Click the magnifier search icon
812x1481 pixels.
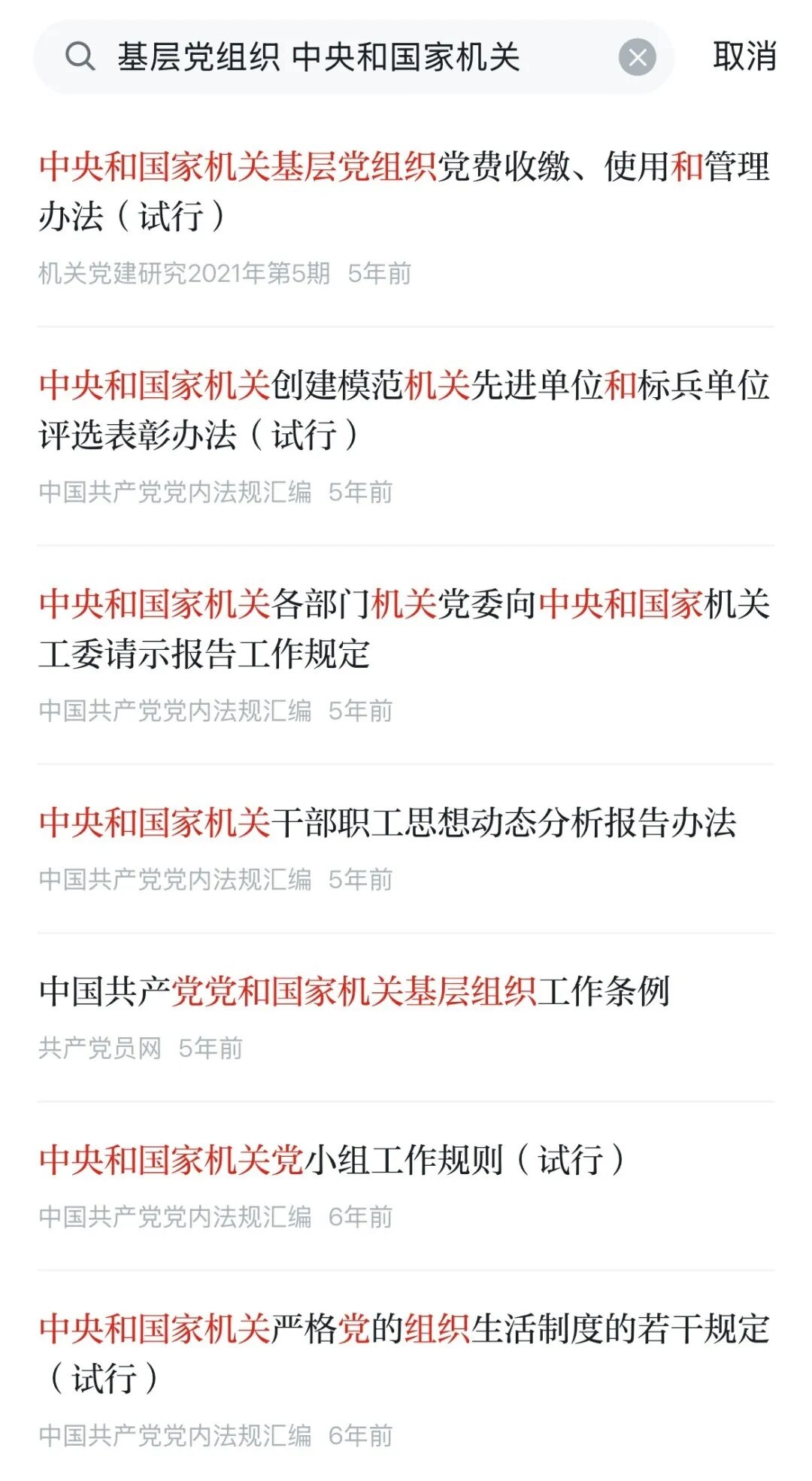pyautogui.click(x=77, y=57)
